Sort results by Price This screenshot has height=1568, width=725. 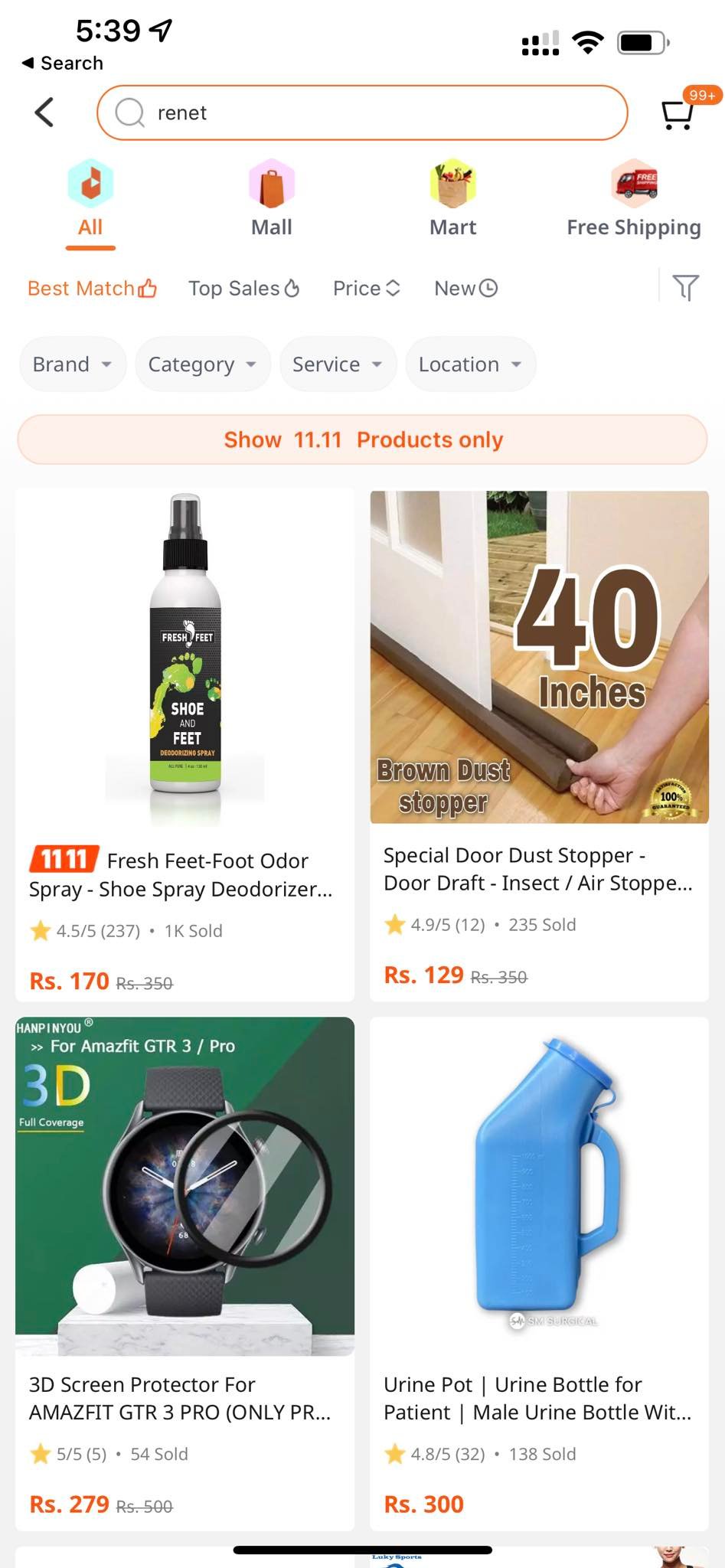pyautogui.click(x=367, y=289)
